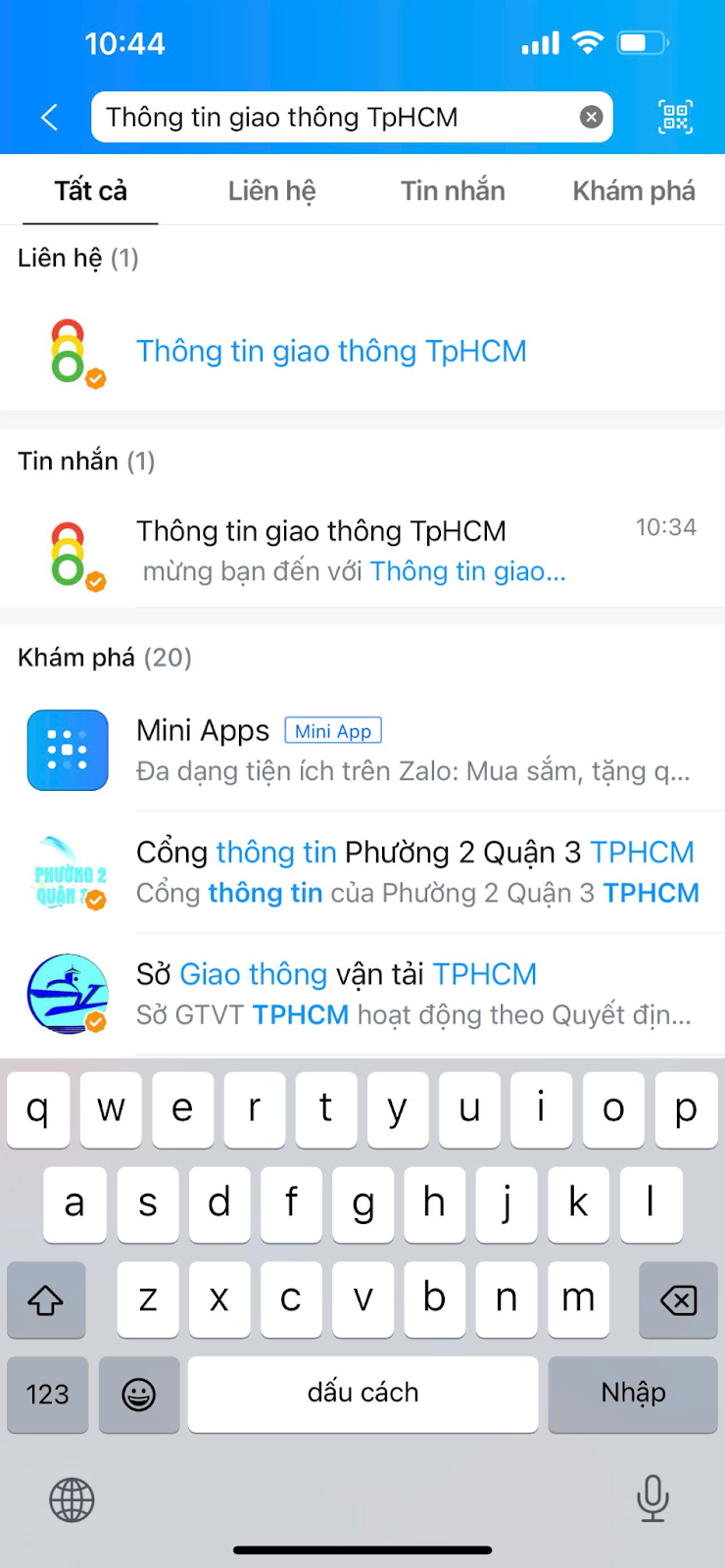The width and height of the screenshot is (725, 1568).
Task: Tap the globe keyboard language icon
Action: click(x=72, y=1499)
